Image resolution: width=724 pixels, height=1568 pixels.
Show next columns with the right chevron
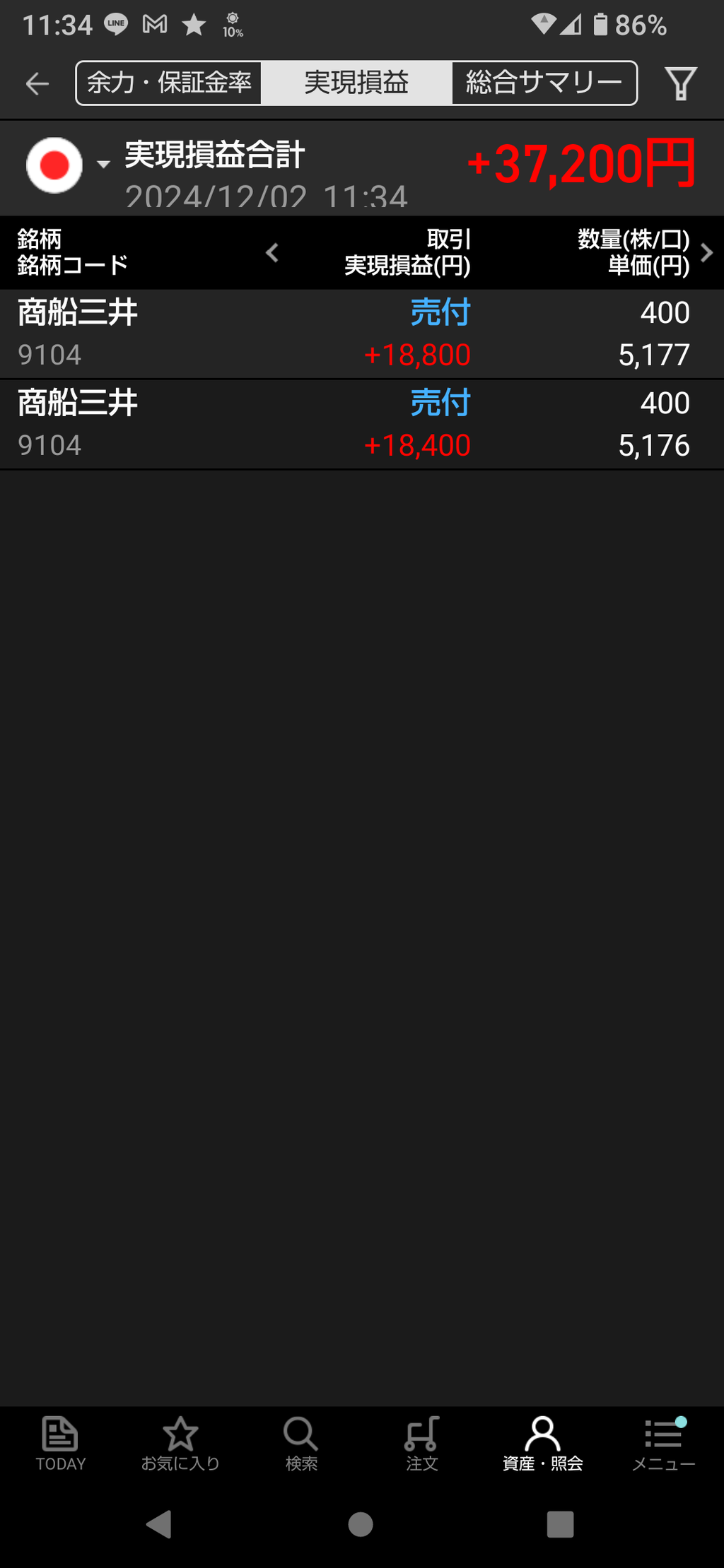(706, 252)
